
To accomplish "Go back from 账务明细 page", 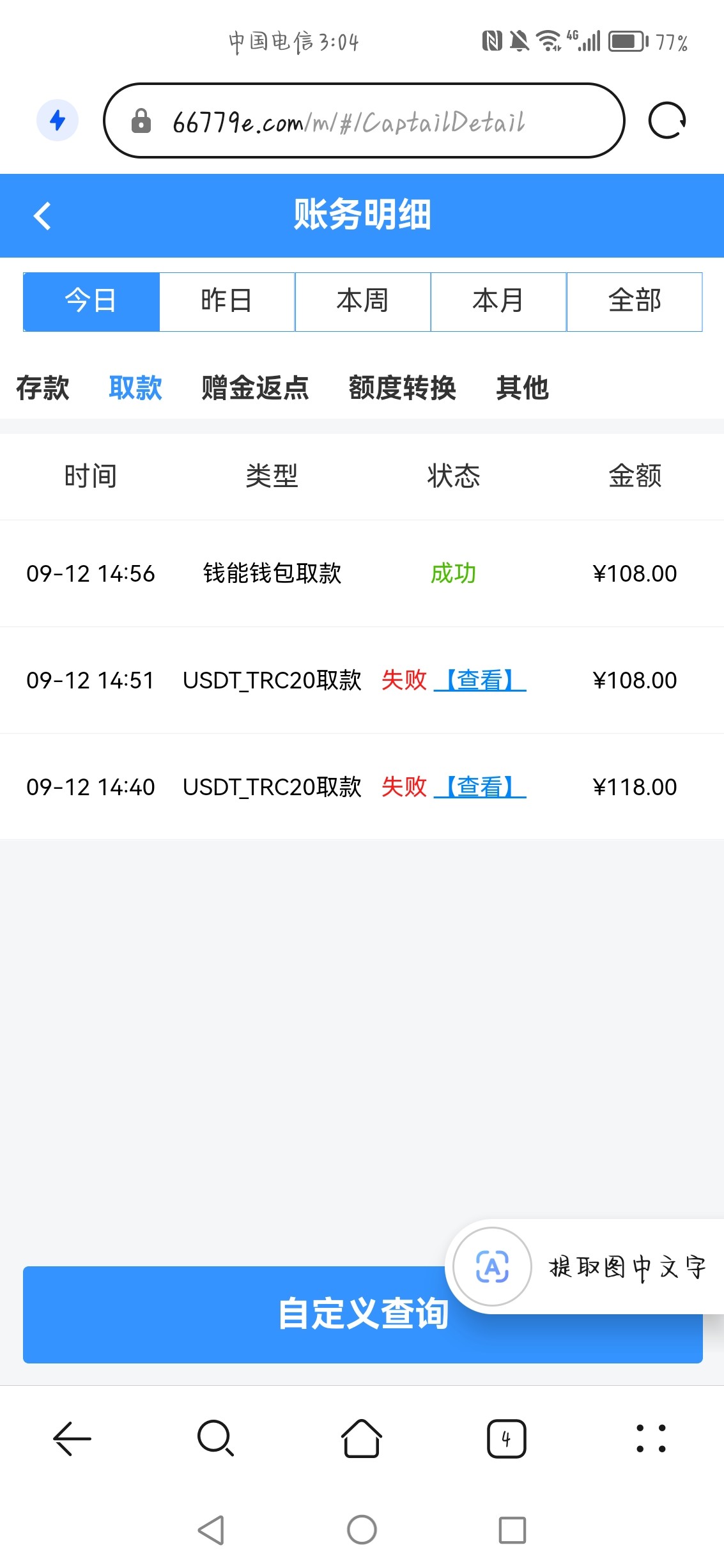I will click(42, 215).
